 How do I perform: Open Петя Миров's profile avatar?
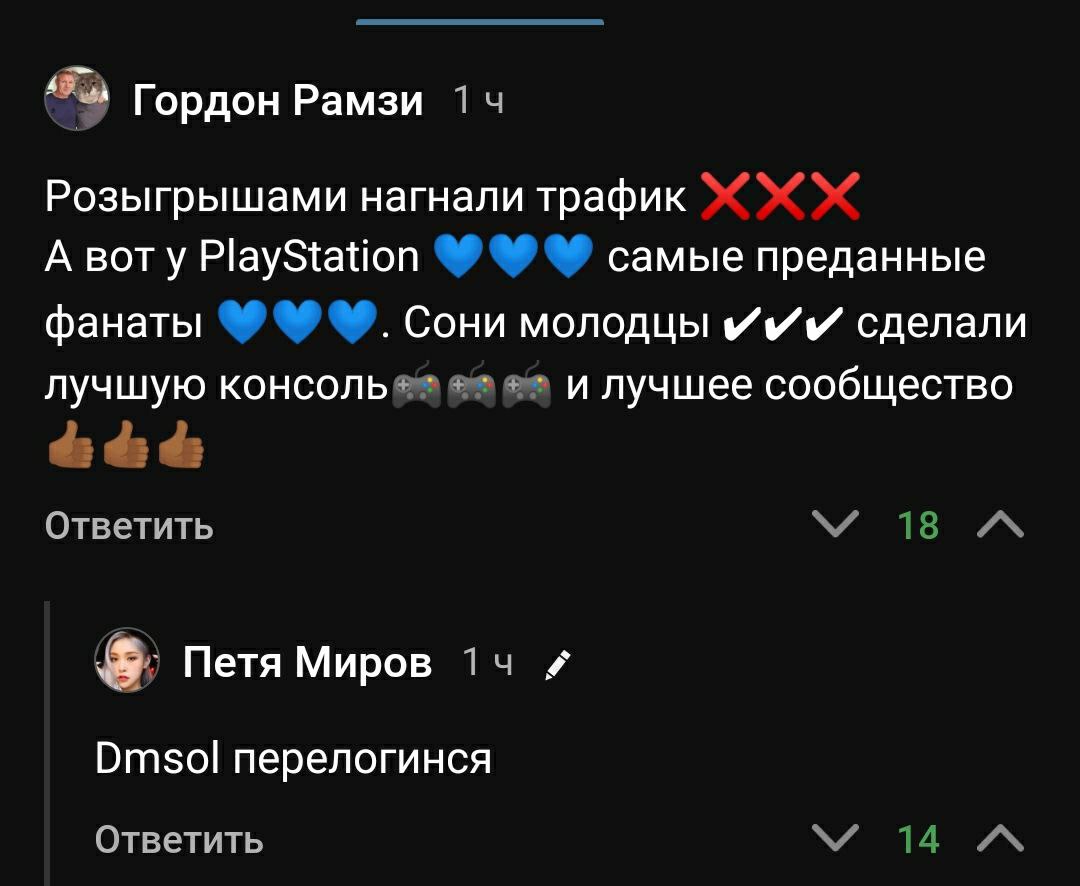pos(126,661)
